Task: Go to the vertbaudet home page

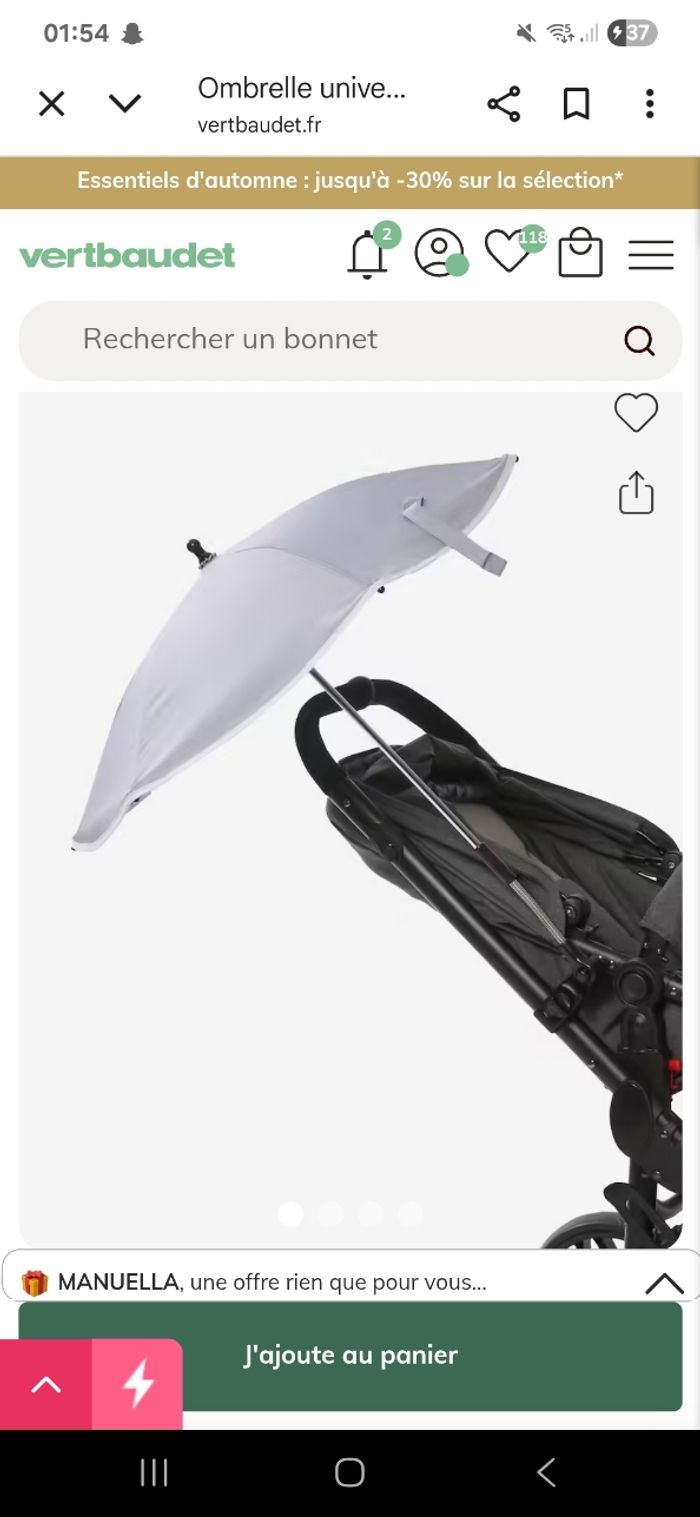Action: tap(127, 255)
